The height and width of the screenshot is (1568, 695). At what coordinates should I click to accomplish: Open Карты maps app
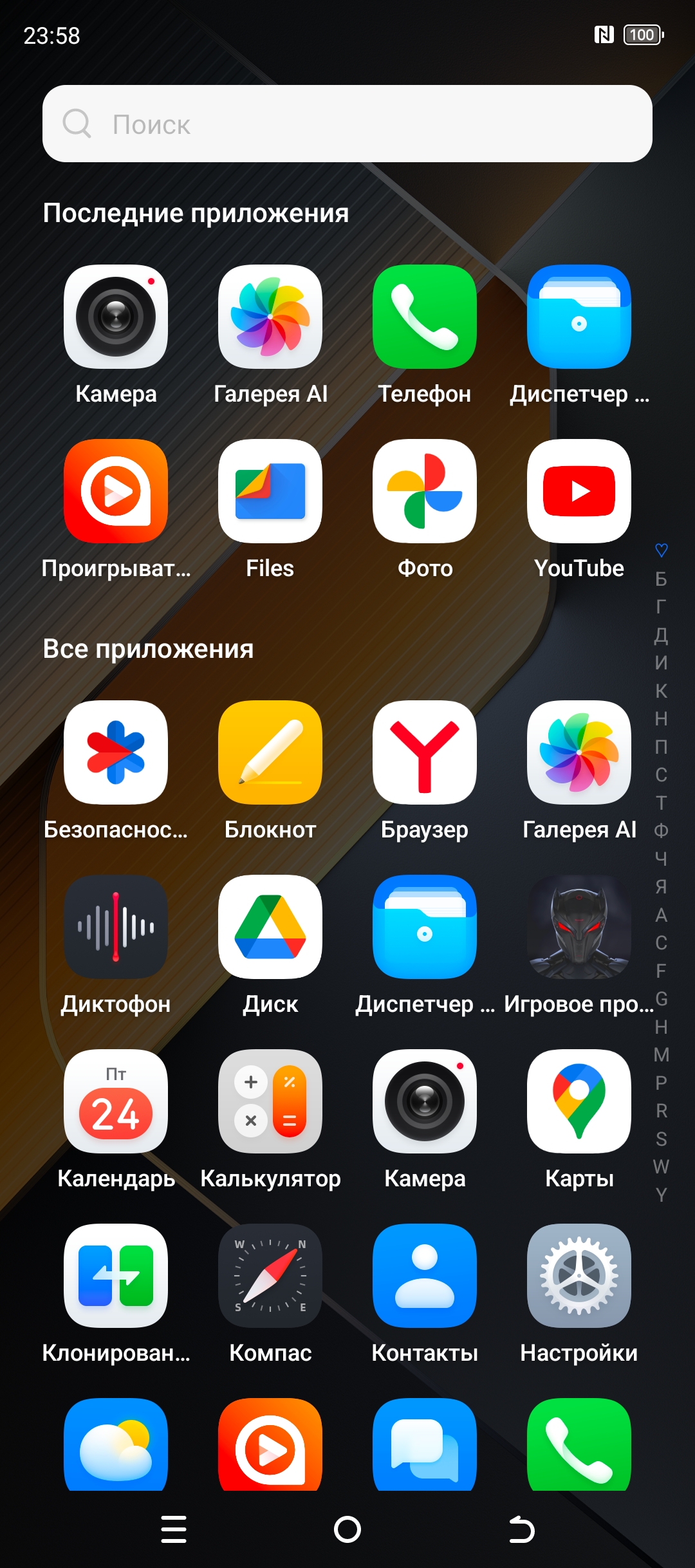point(579,1101)
